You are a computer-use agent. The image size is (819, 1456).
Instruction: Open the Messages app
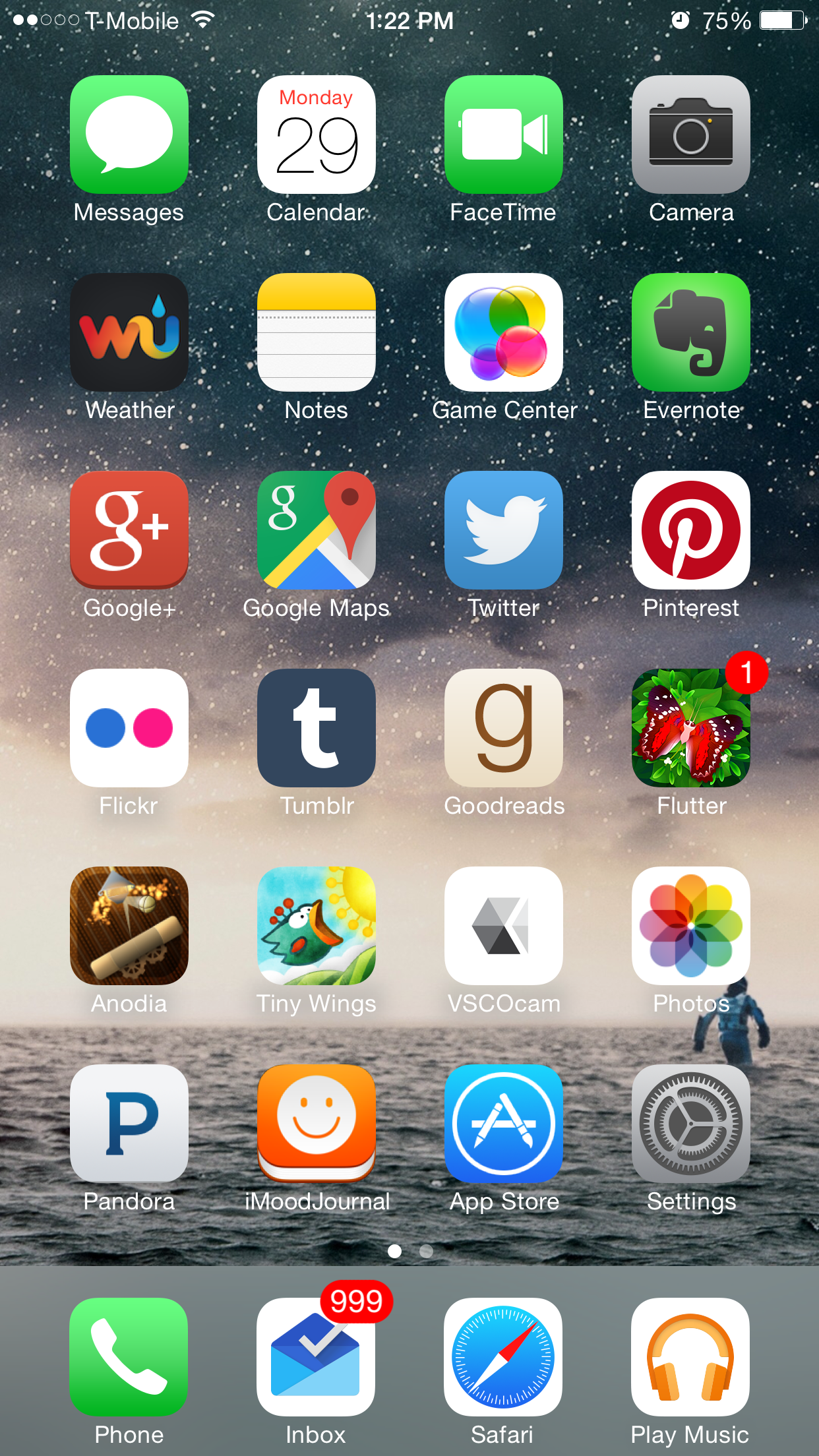(129, 135)
